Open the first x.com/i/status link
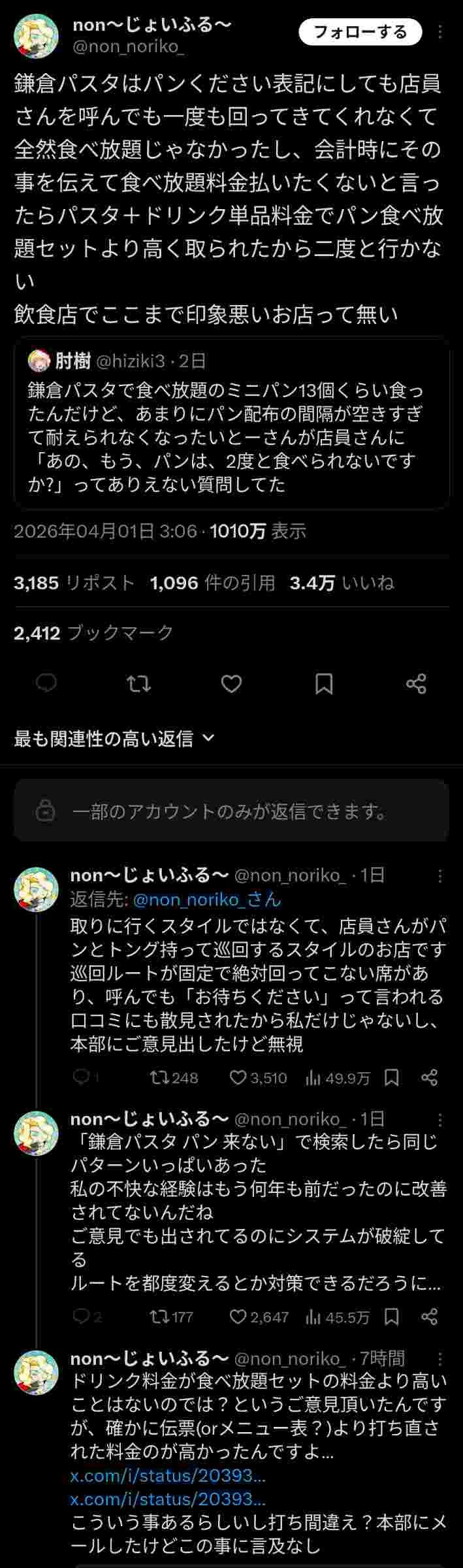Image resolution: width=463 pixels, height=1568 pixels. coord(168,1476)
